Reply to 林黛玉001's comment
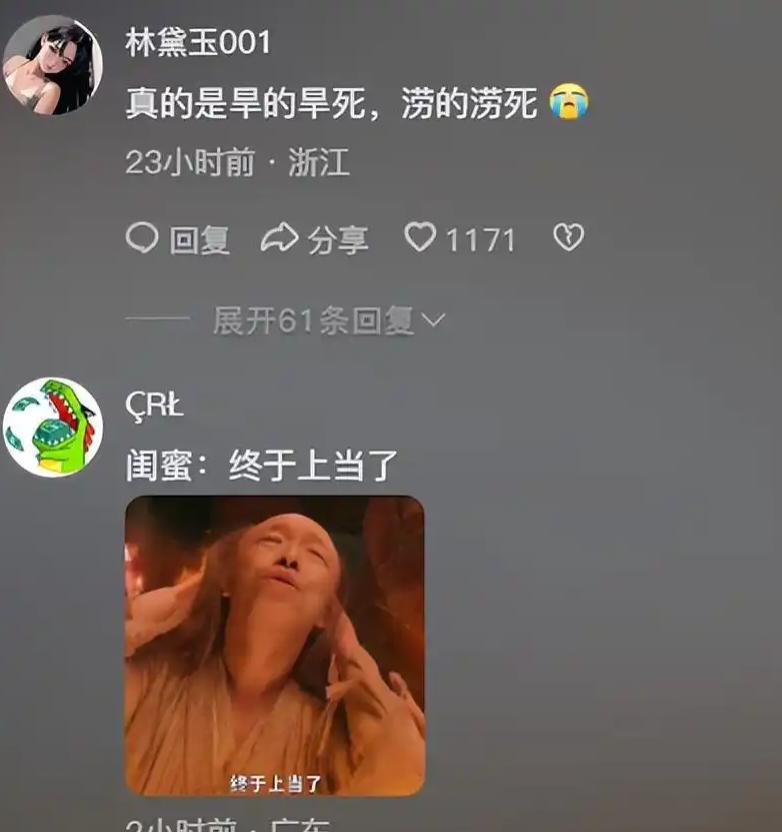The image size is (782, 832). click(x=178, y=239)
